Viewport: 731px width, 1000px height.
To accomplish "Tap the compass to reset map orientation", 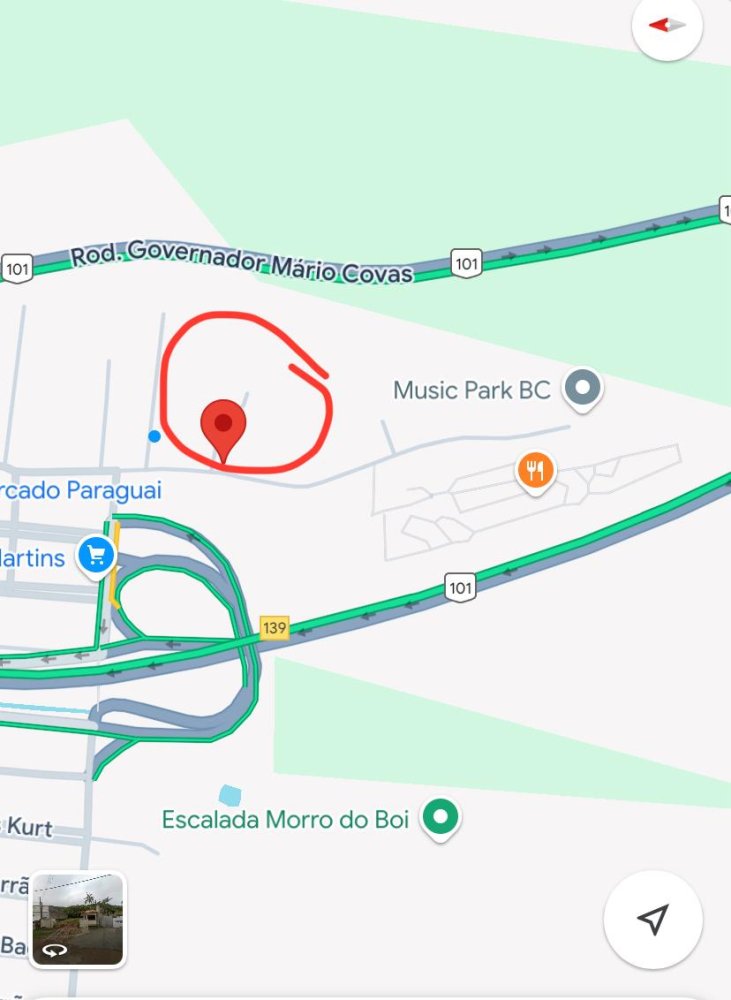I will point(667,26).
